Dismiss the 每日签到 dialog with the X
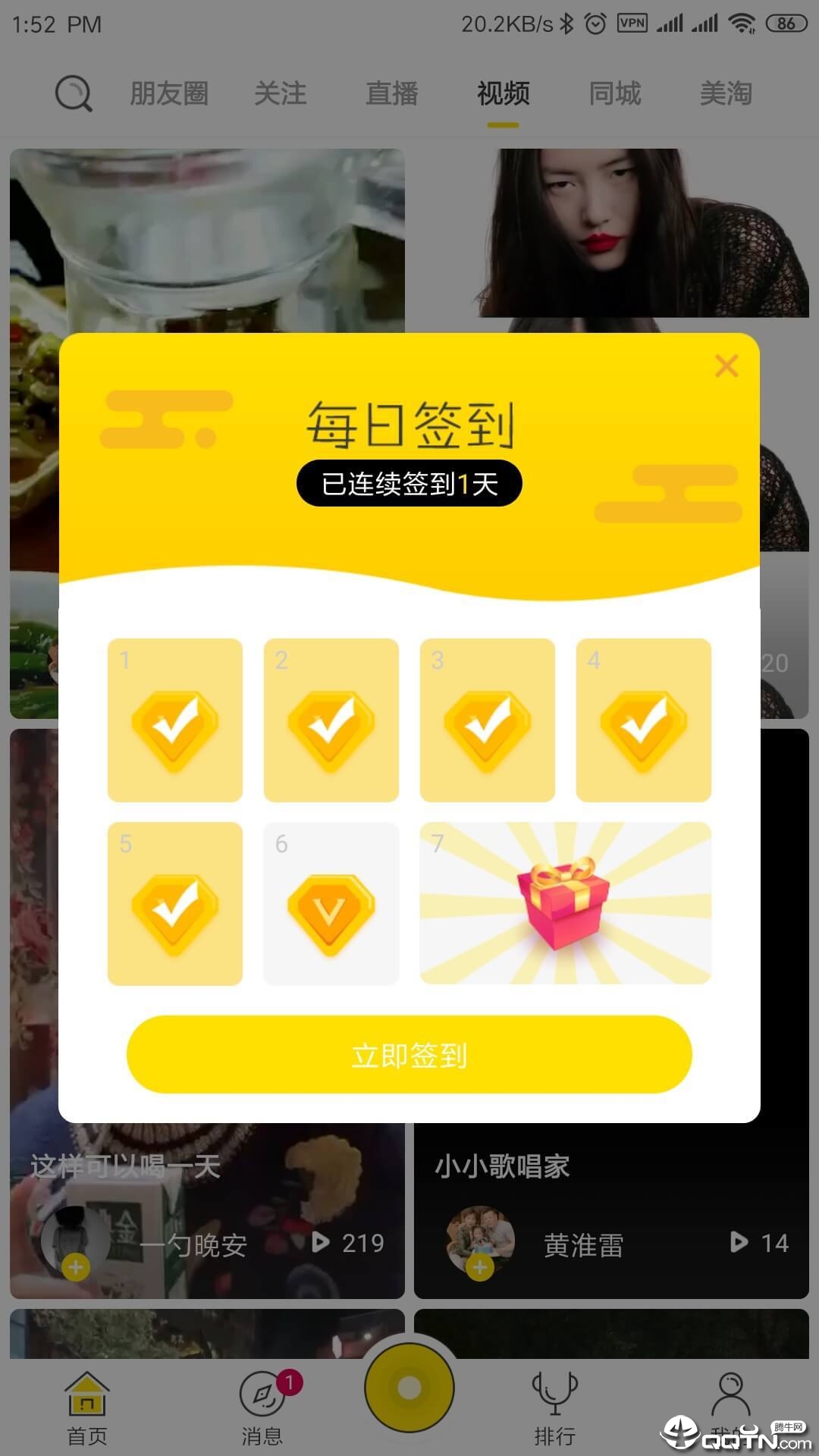 [726, 366]
